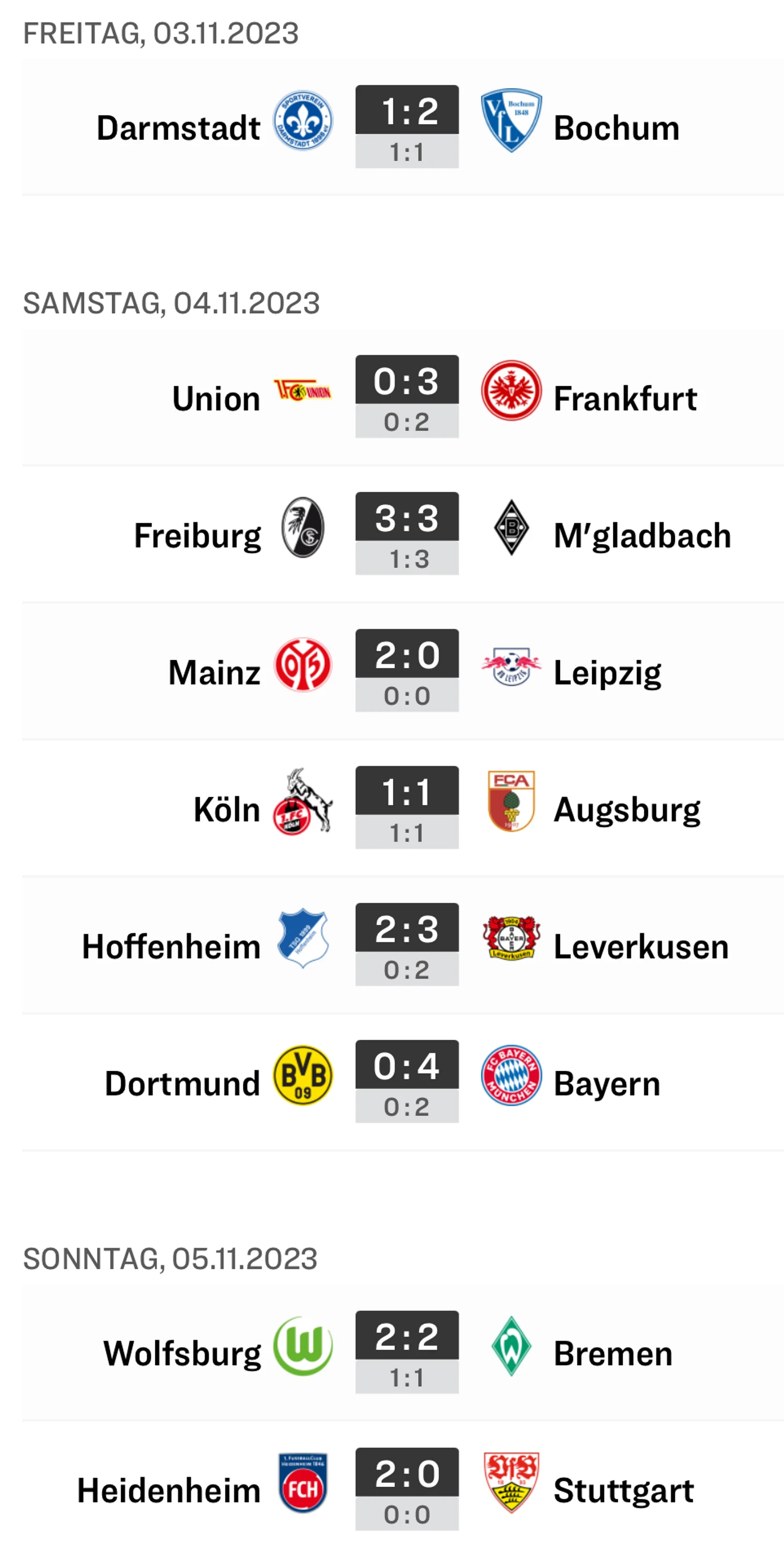Show Hoffenheim vs Leverkusen match details
The image size is (784, 1556).
point(406,945)
